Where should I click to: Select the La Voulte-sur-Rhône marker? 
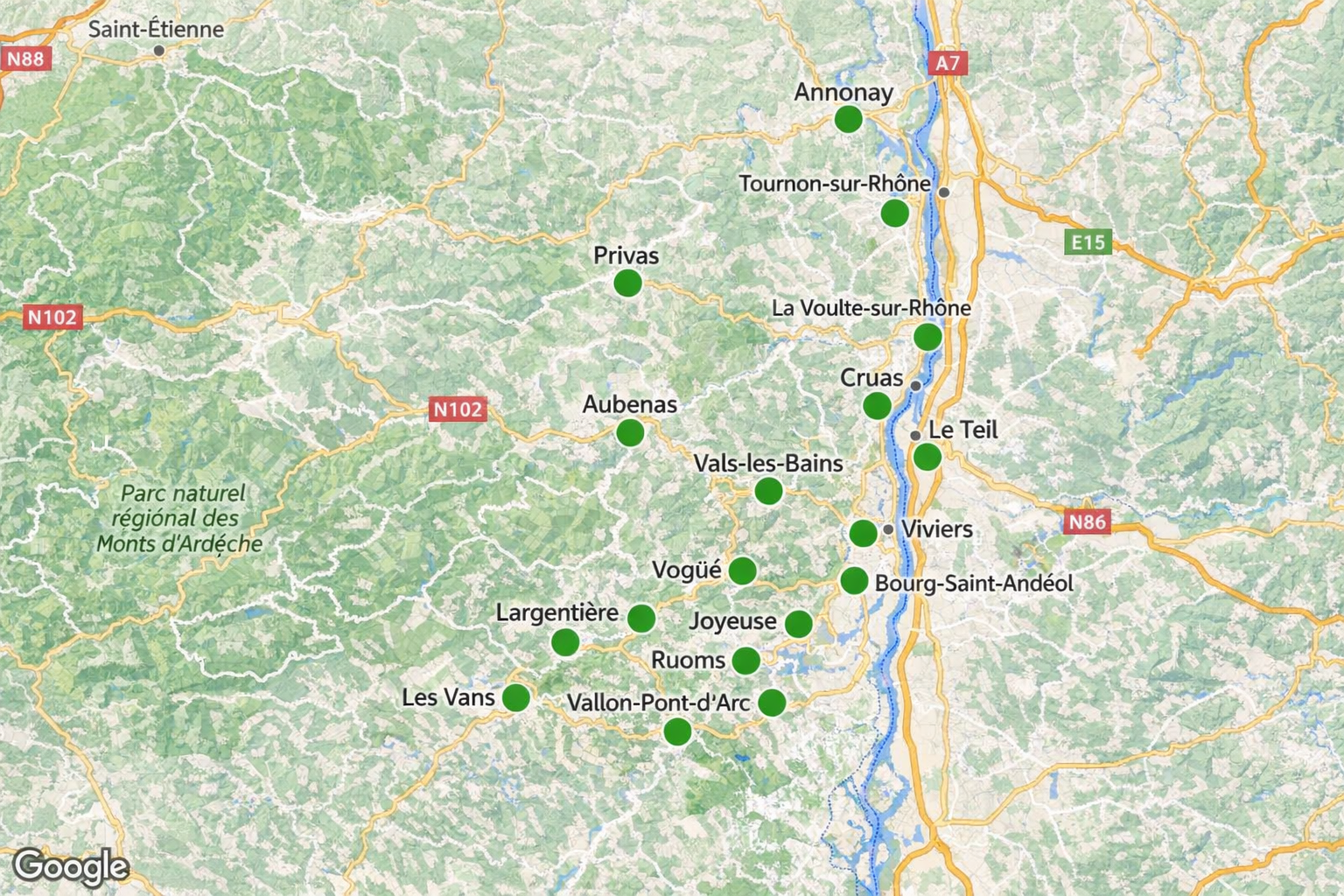point(927,336)
